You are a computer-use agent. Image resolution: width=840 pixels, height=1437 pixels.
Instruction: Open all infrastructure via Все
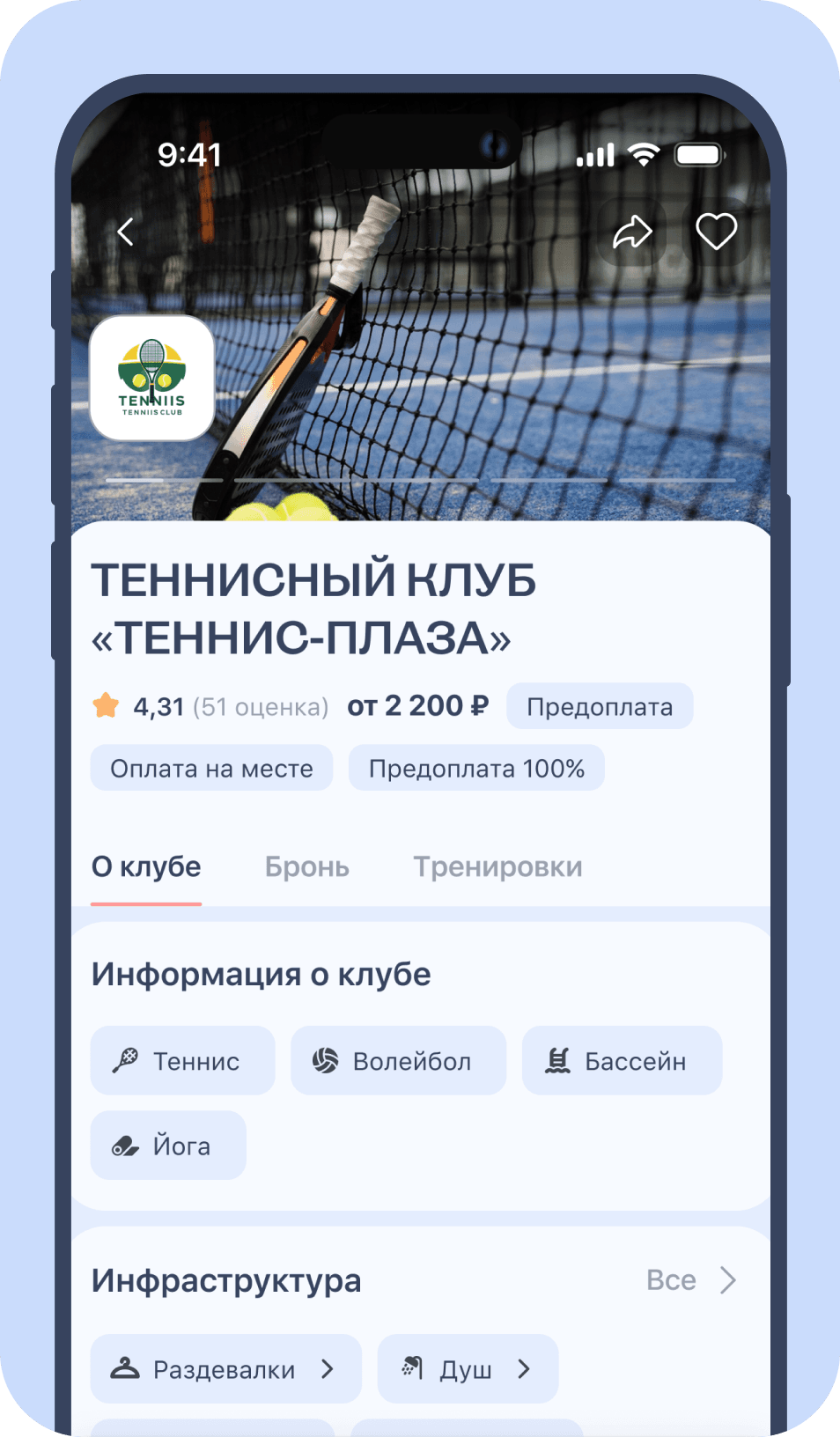point(691,1280)
